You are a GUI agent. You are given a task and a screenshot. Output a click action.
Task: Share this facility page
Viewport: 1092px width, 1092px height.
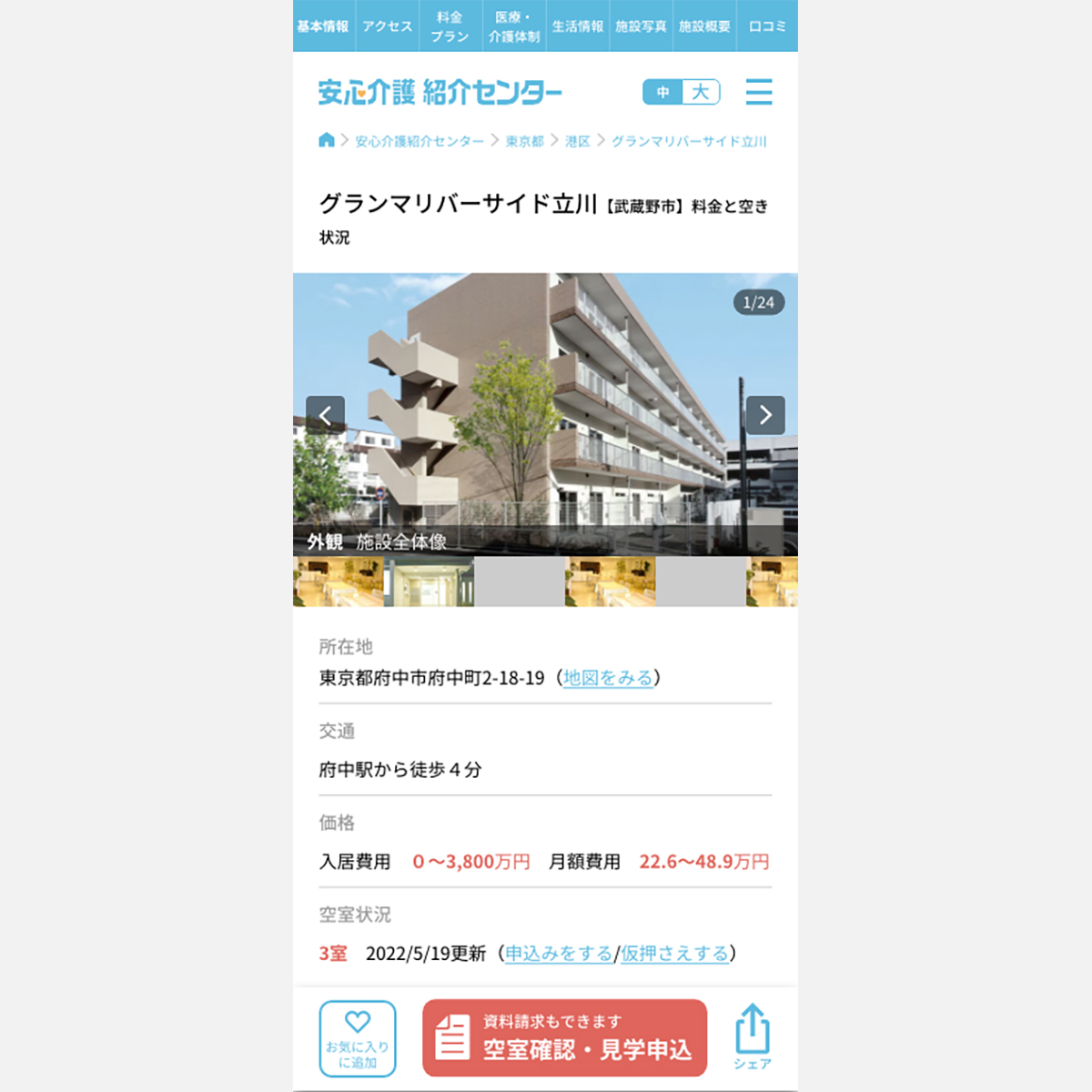753,1036
